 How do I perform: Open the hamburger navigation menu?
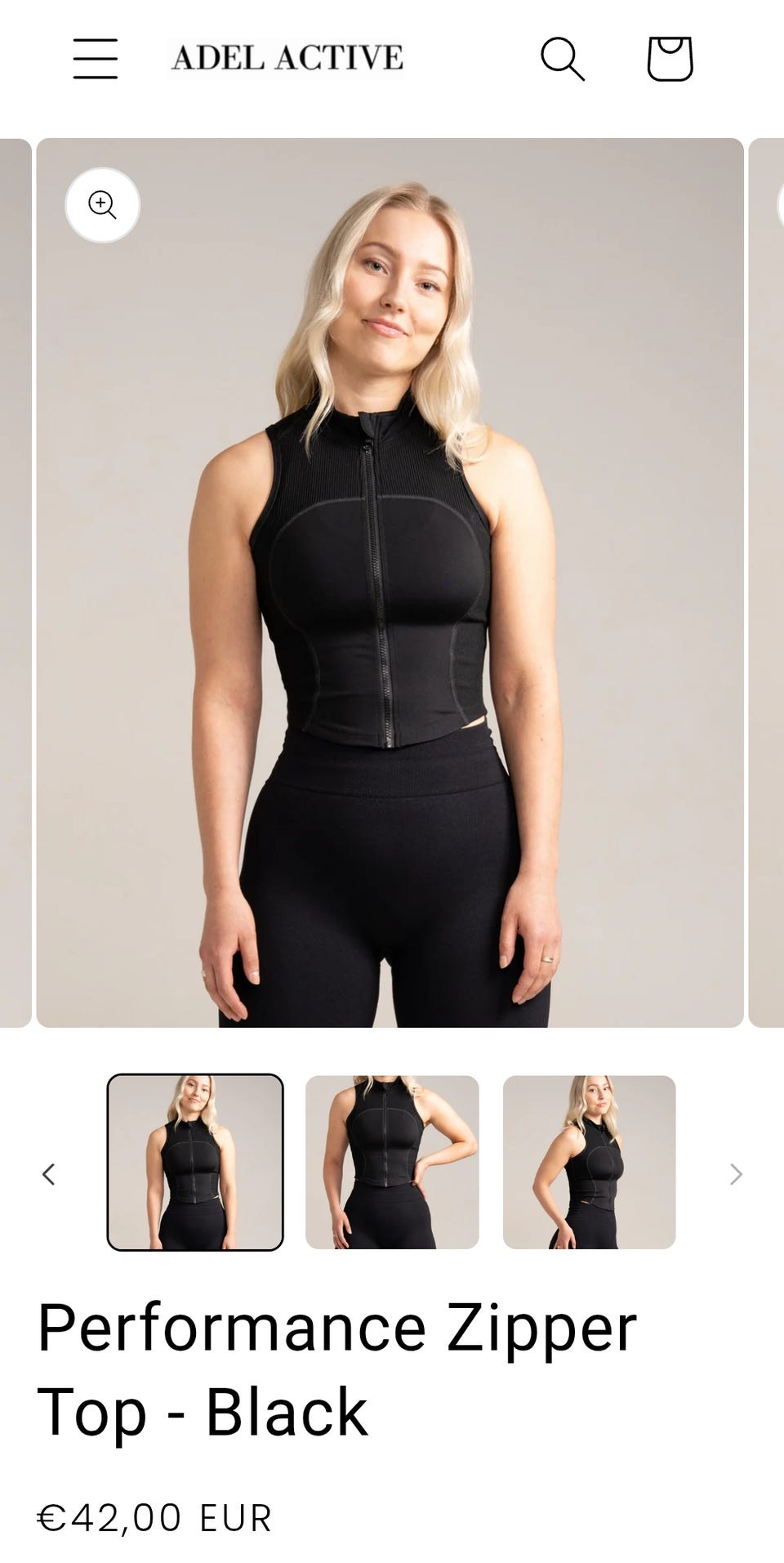click(x=96, y=59)
